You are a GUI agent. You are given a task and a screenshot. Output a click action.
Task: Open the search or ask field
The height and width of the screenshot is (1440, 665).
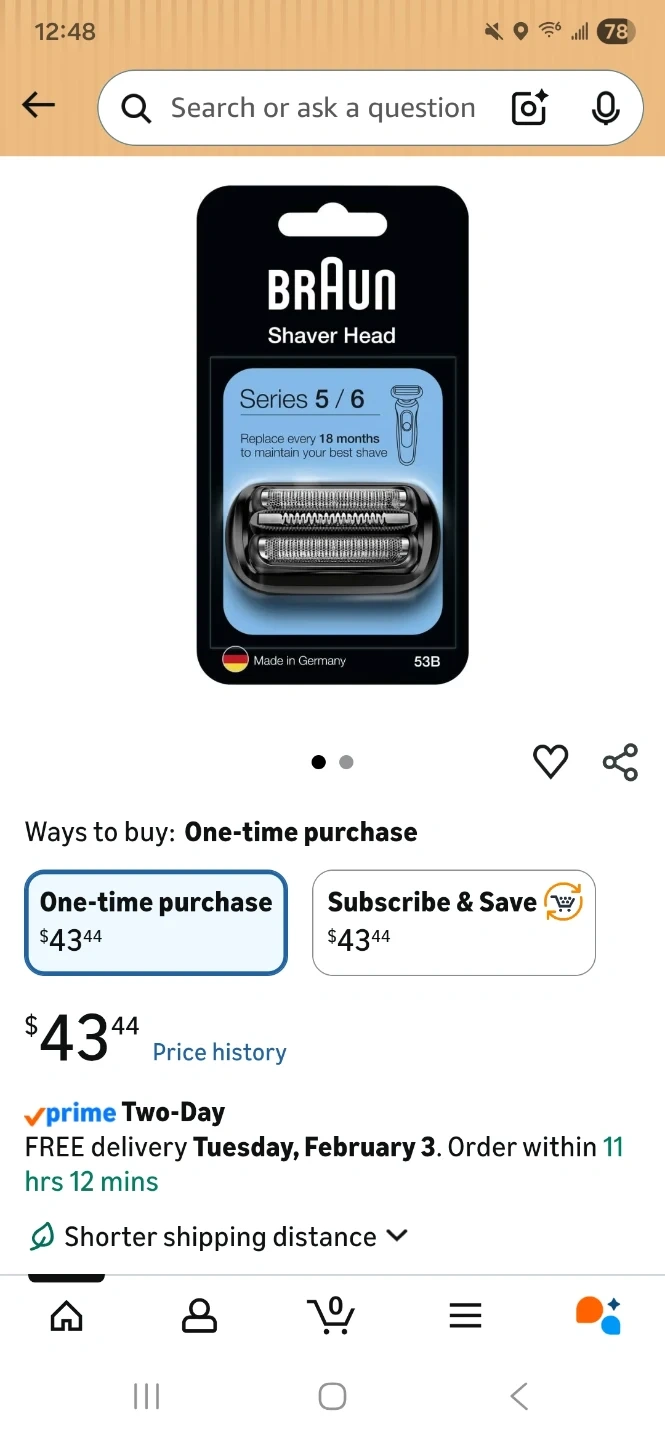click(x=320, y=108)
